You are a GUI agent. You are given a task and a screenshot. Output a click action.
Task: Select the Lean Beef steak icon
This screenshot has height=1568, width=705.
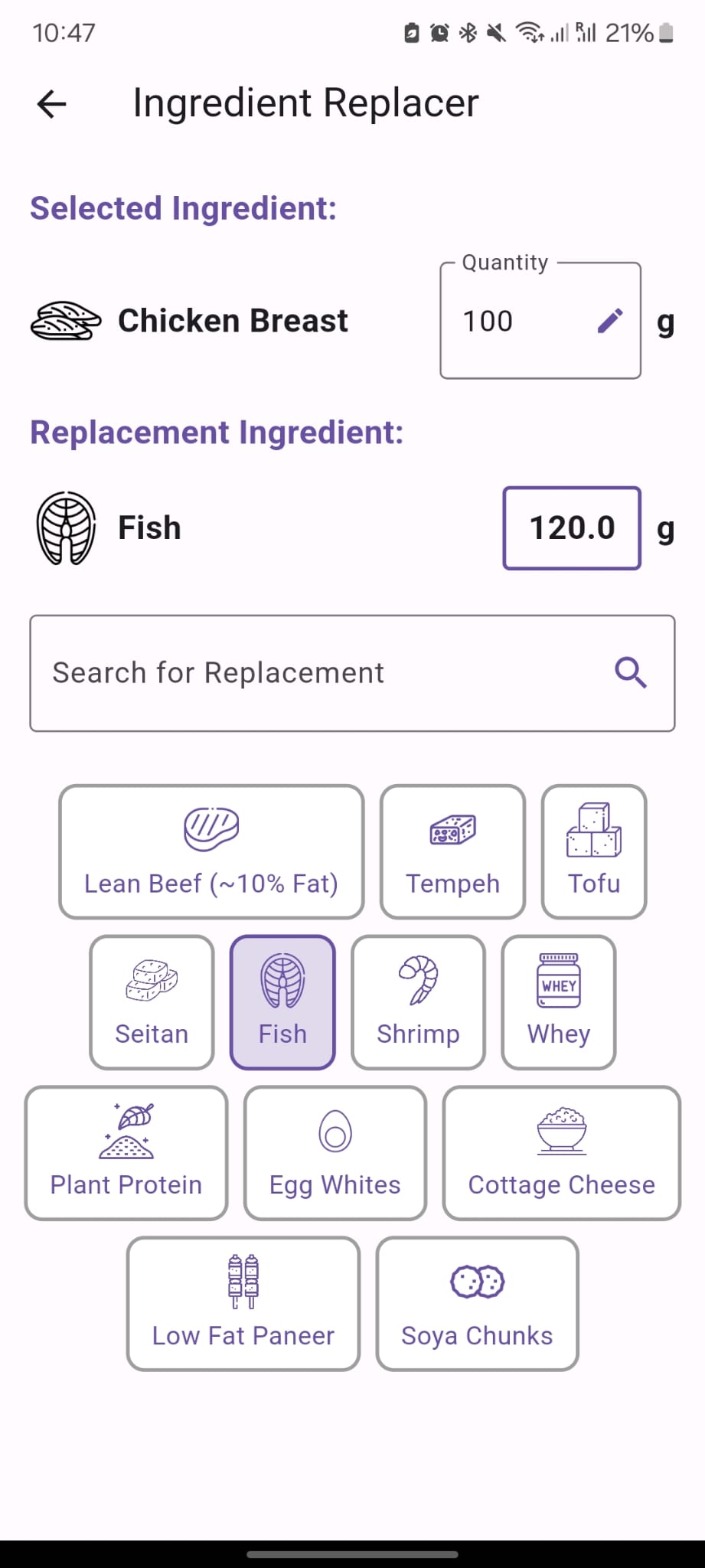(x=212, y=829)
